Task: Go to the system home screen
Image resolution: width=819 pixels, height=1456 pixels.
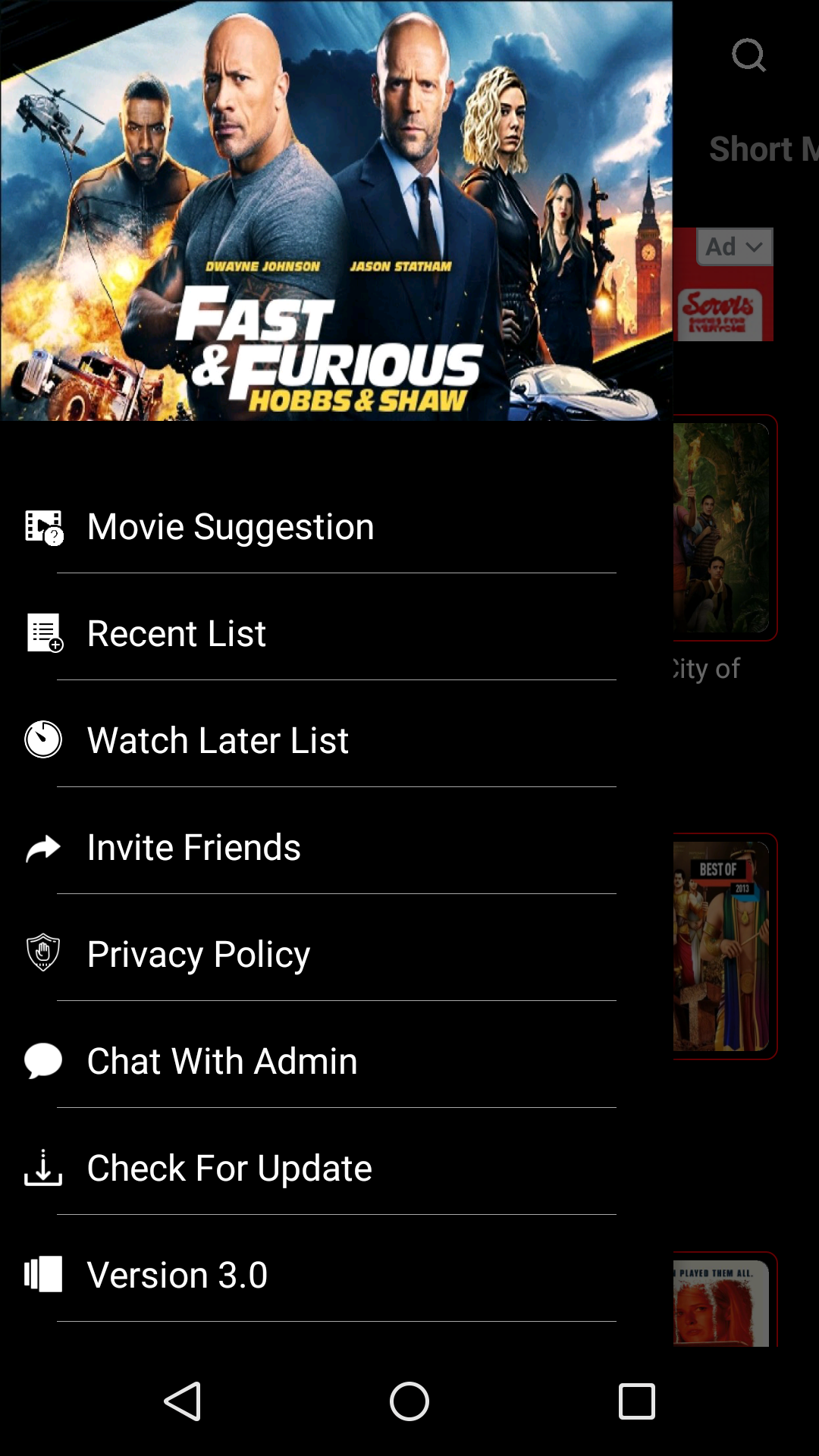Action: (x=409, y=1401)
